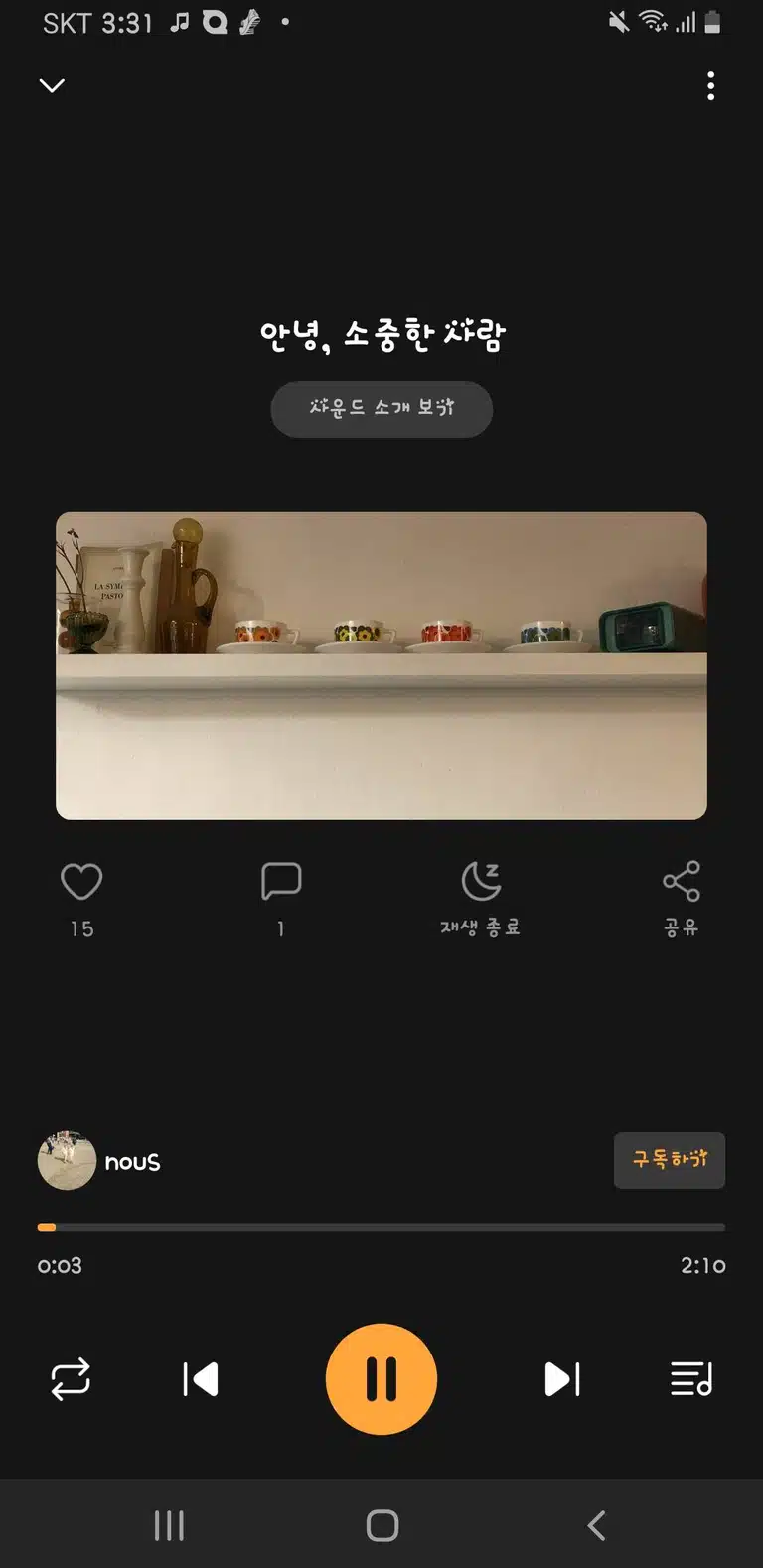Open the nouS creator profile
This screenshot has width=763, height=1568.
click(x=99, y=1160)
